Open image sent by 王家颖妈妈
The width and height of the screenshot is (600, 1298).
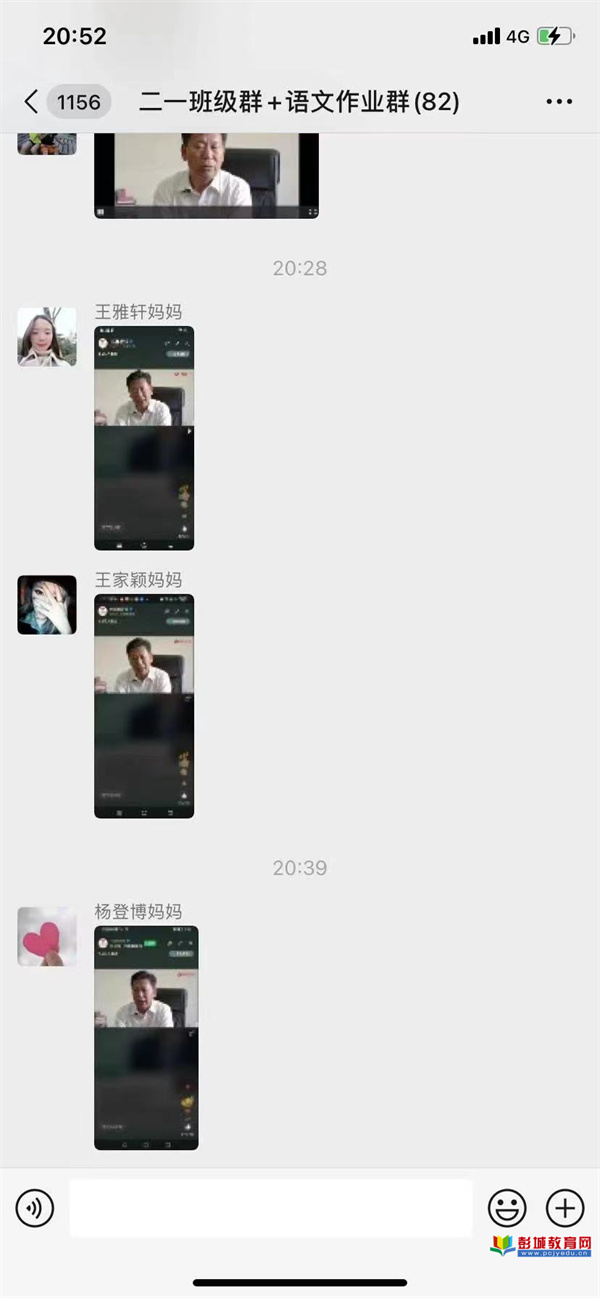coord(144,706)
